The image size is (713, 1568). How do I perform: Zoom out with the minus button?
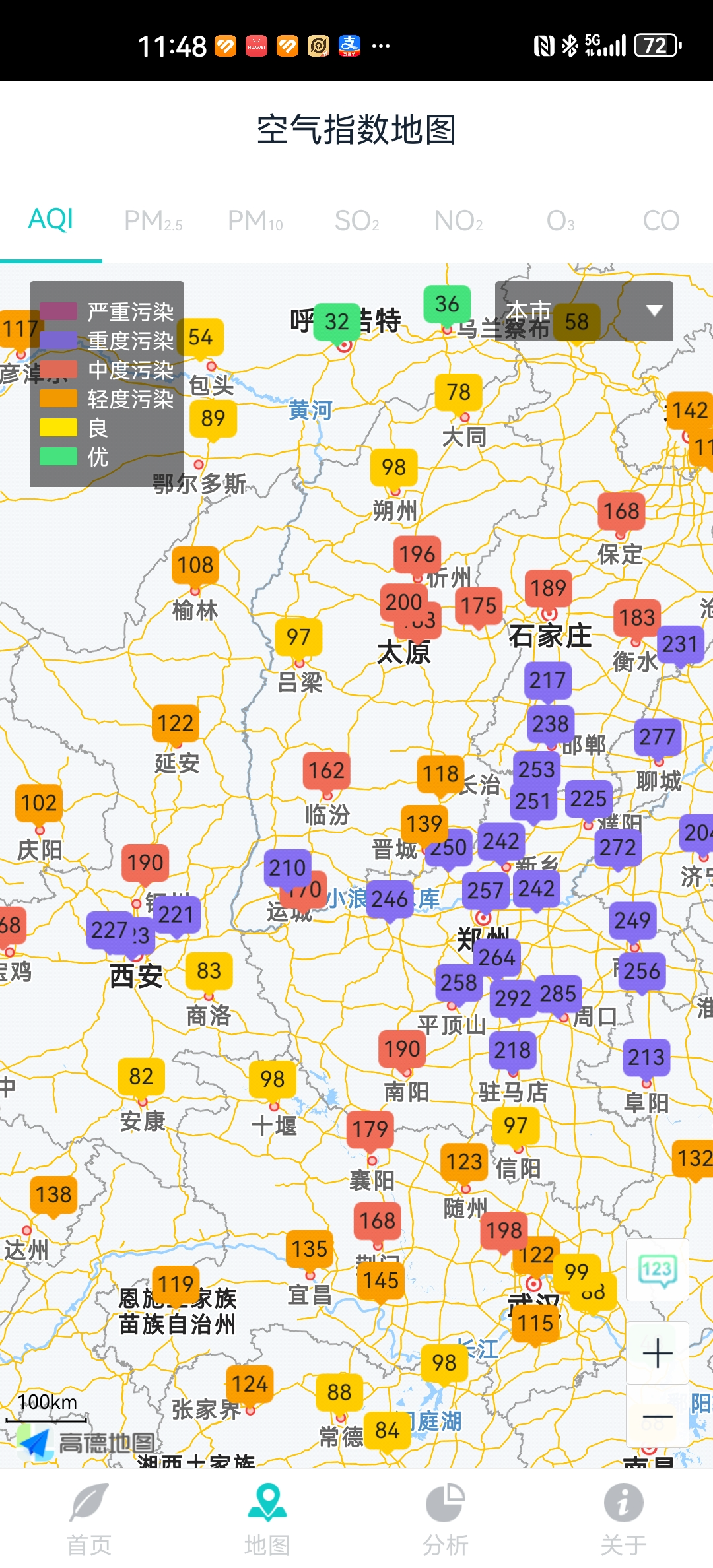pos(658,1416)
